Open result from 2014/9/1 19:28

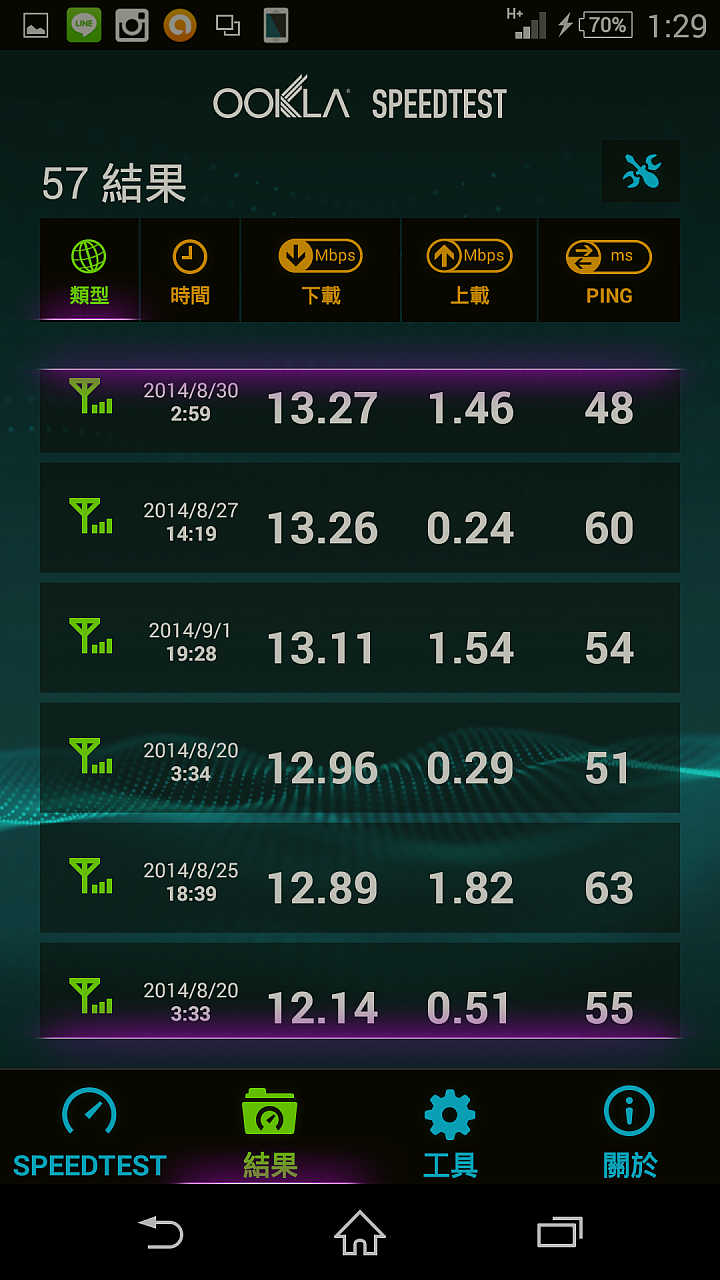(360, 637)
